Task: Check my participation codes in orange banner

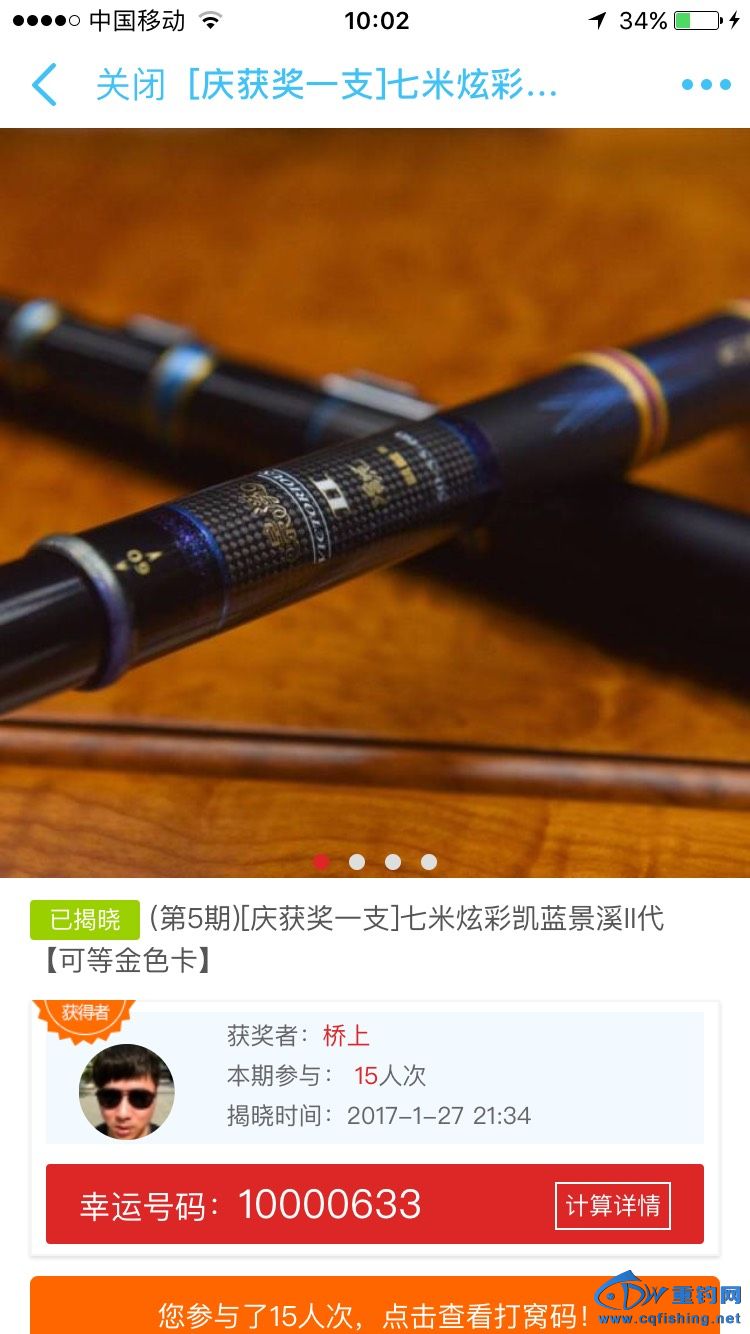Action: 375,1312
